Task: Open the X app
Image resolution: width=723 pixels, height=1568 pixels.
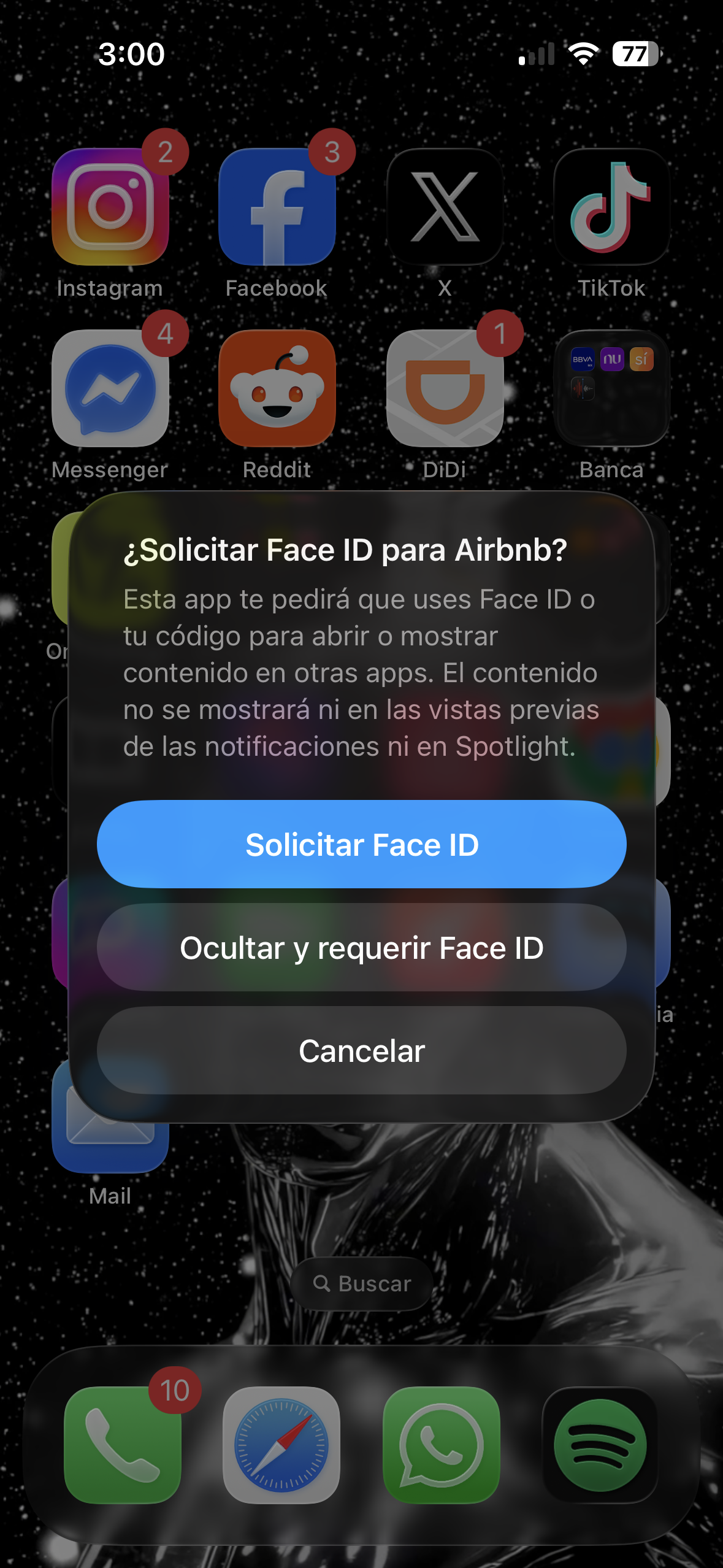Action: 445,207
